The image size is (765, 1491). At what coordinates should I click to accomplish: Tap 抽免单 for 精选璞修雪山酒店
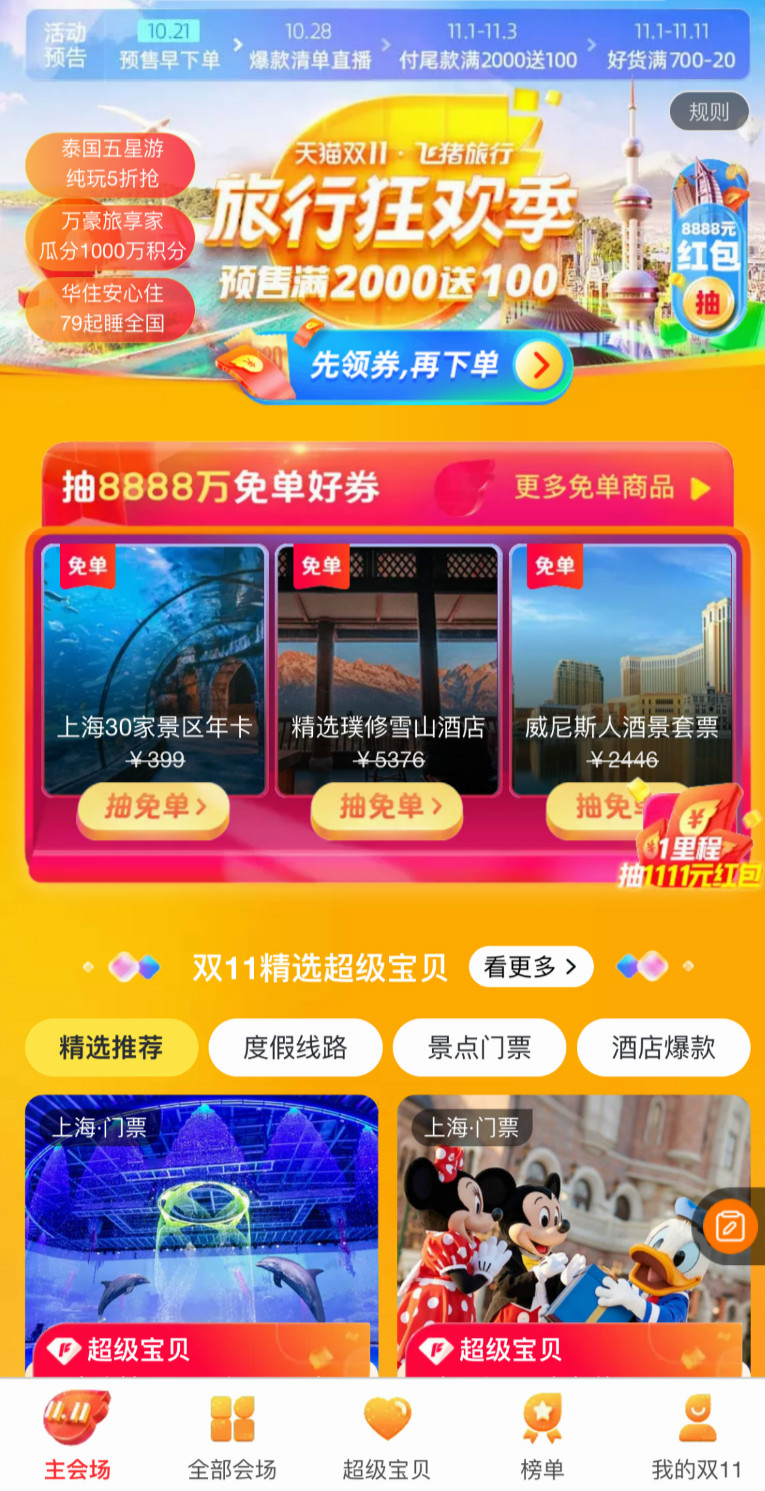pos(387,806)
